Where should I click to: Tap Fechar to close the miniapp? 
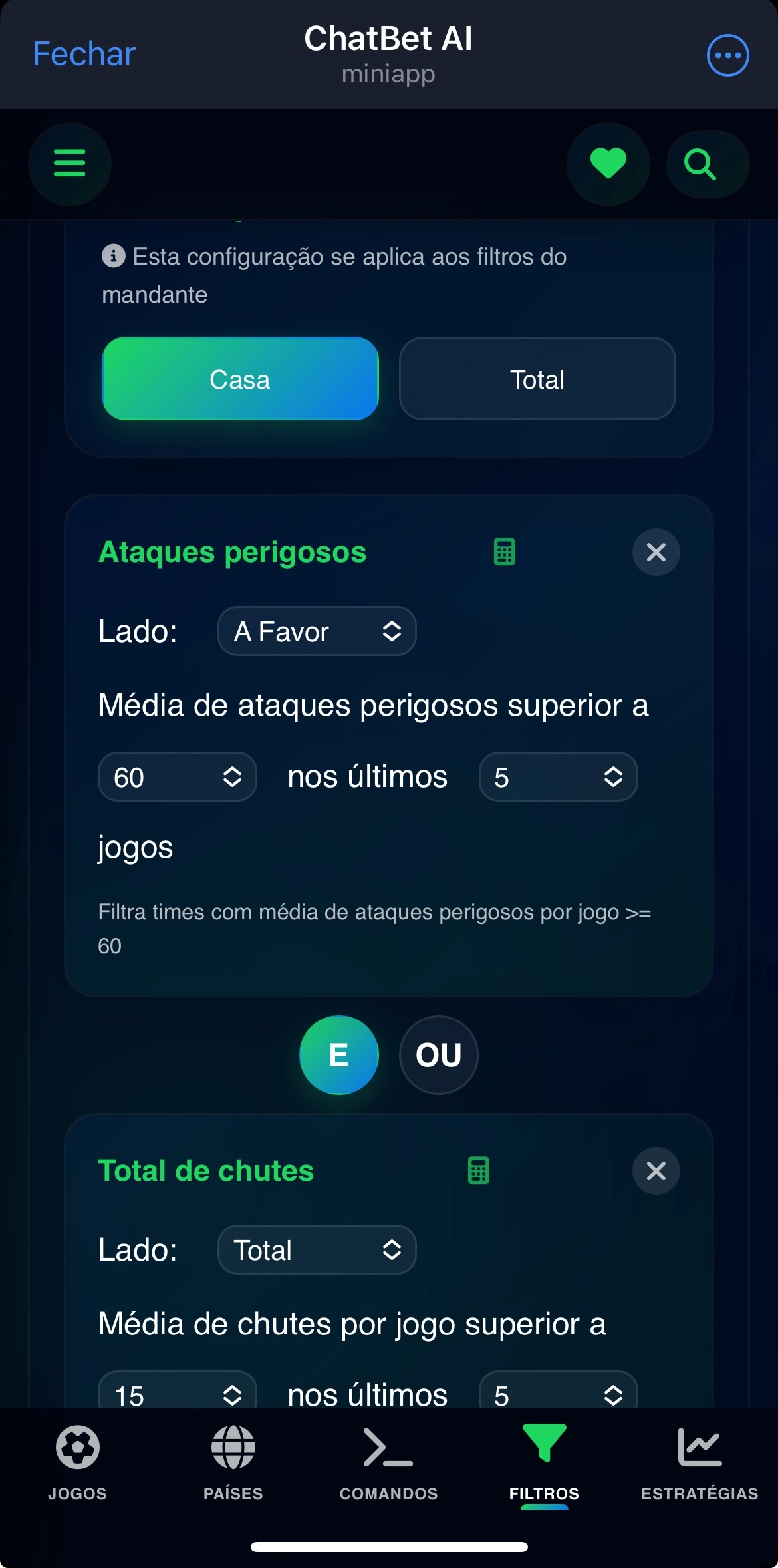(x=84, y=55)
